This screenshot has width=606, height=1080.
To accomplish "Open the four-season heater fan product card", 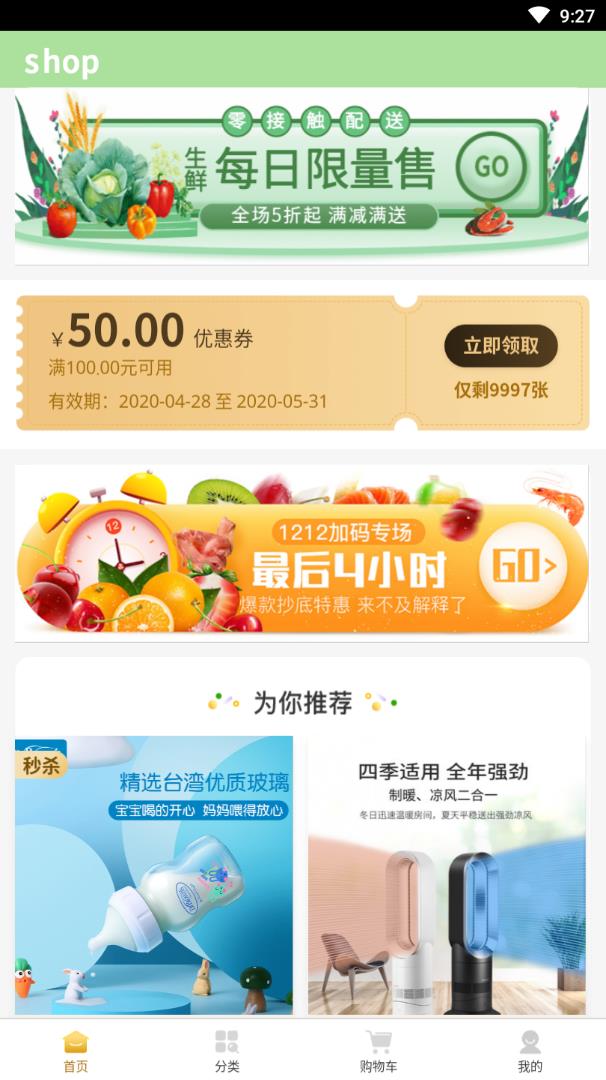I will (x=447, y=875).
